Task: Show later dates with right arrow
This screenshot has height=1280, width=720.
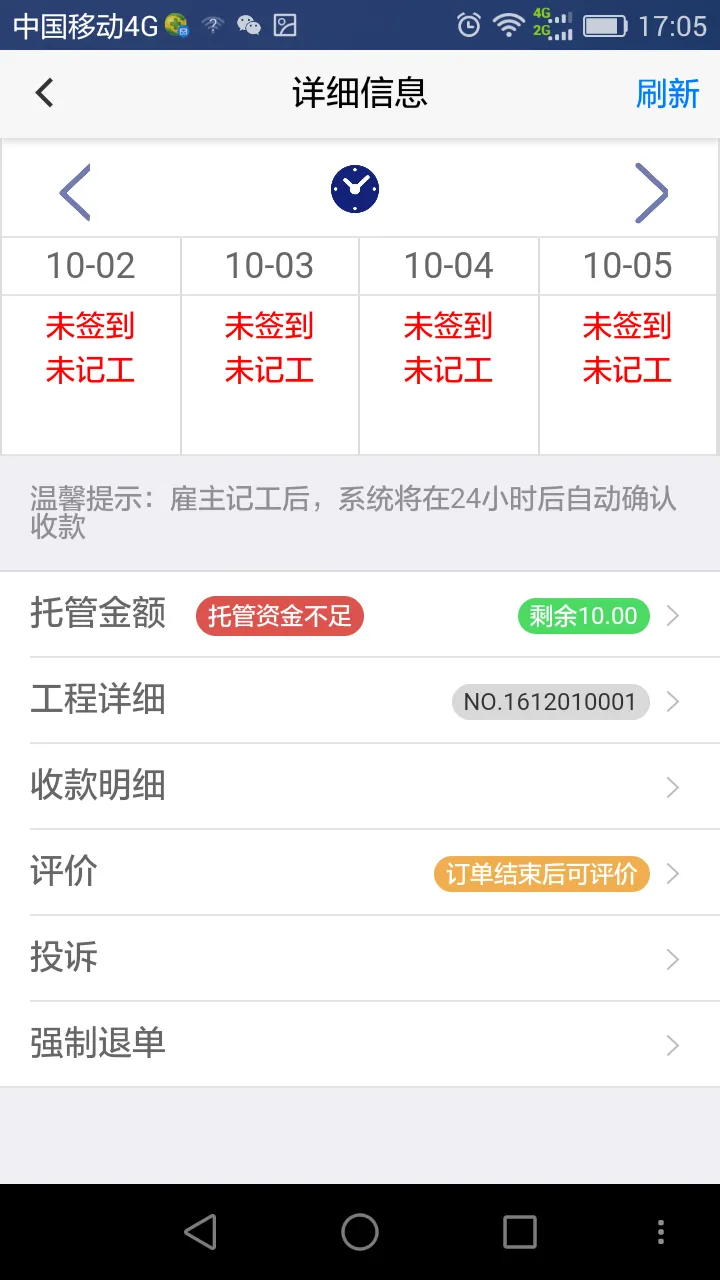Action: click(x=651, y=192)
